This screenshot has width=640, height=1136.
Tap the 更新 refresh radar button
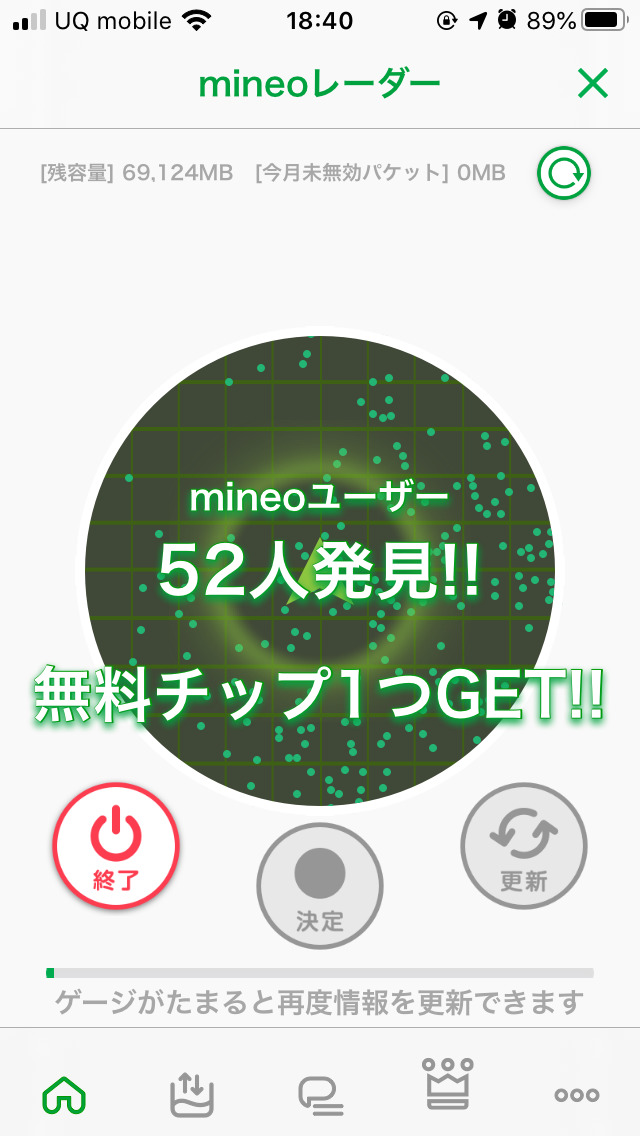pyautogui.click(x=524, y=846)
